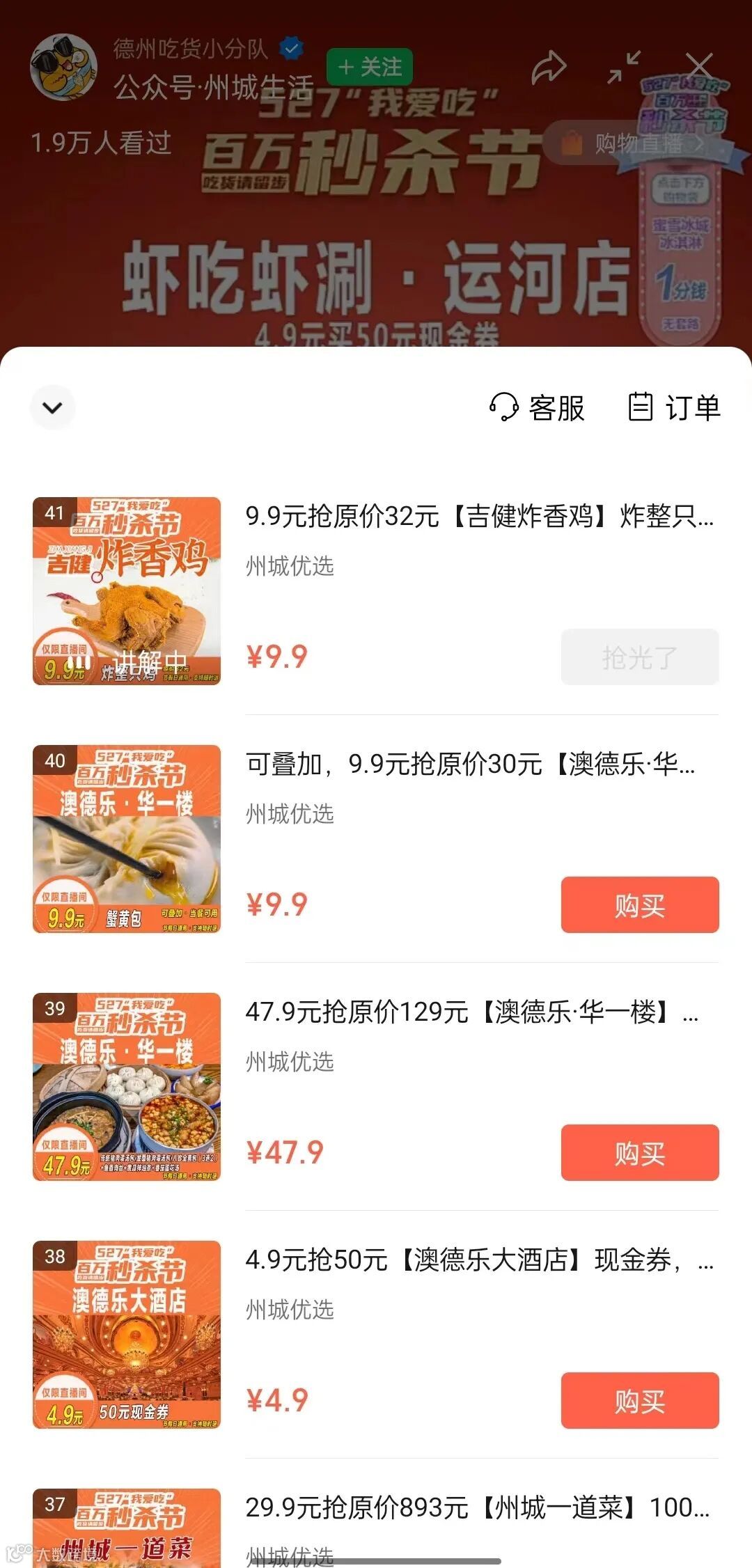Minimize the live stream window
752x1568 pixels.
click(x=624, y=68)
